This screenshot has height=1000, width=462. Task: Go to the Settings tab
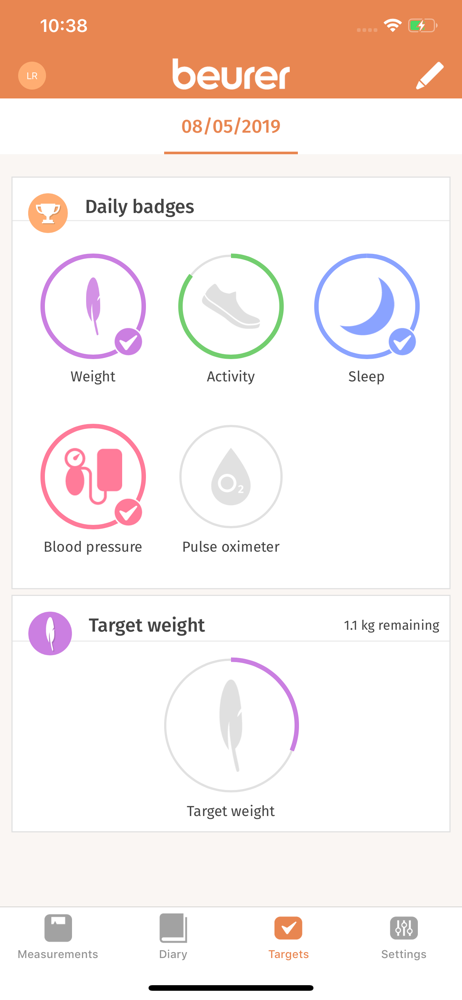tap(404, 936)
